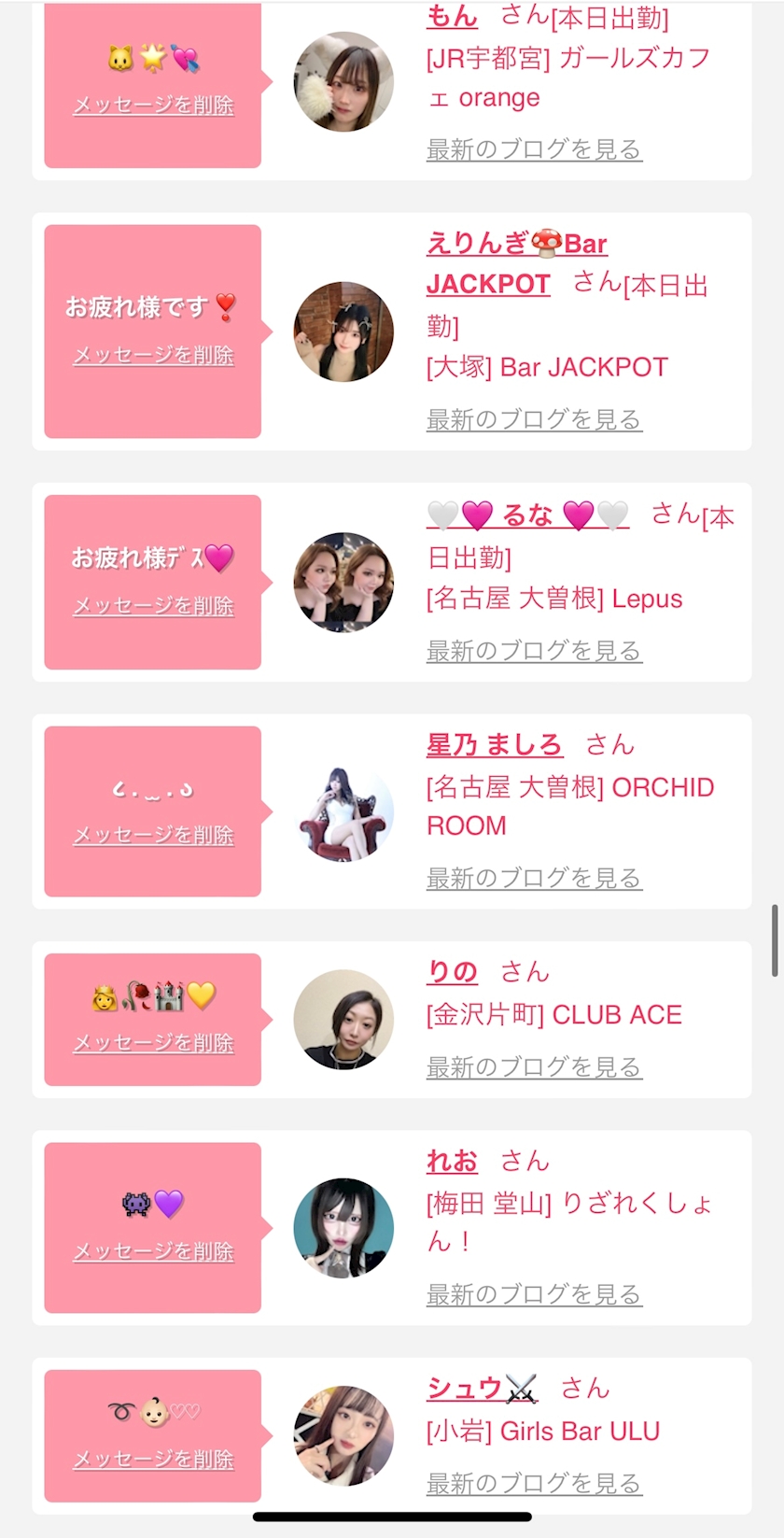
Task: Open れお's profile name link
Action: point(452,1162)
